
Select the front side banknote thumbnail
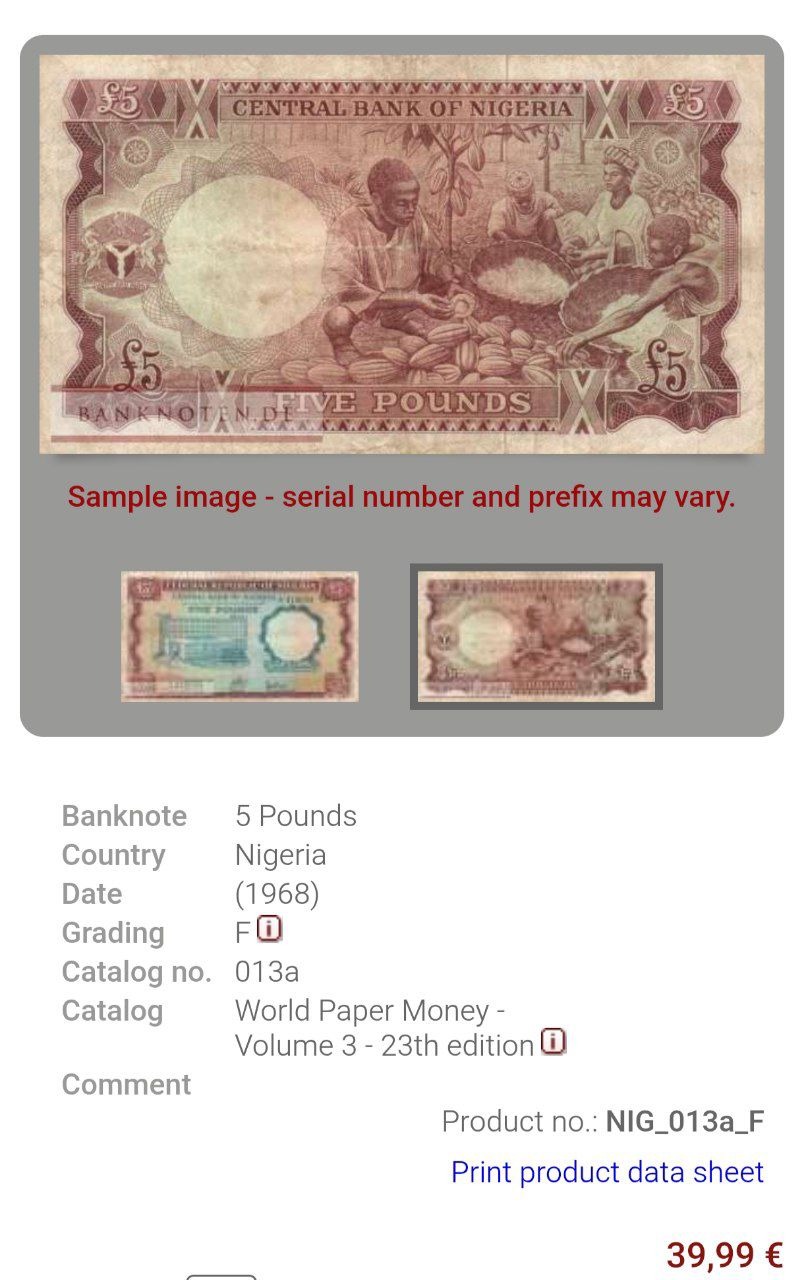coord(240,636)
